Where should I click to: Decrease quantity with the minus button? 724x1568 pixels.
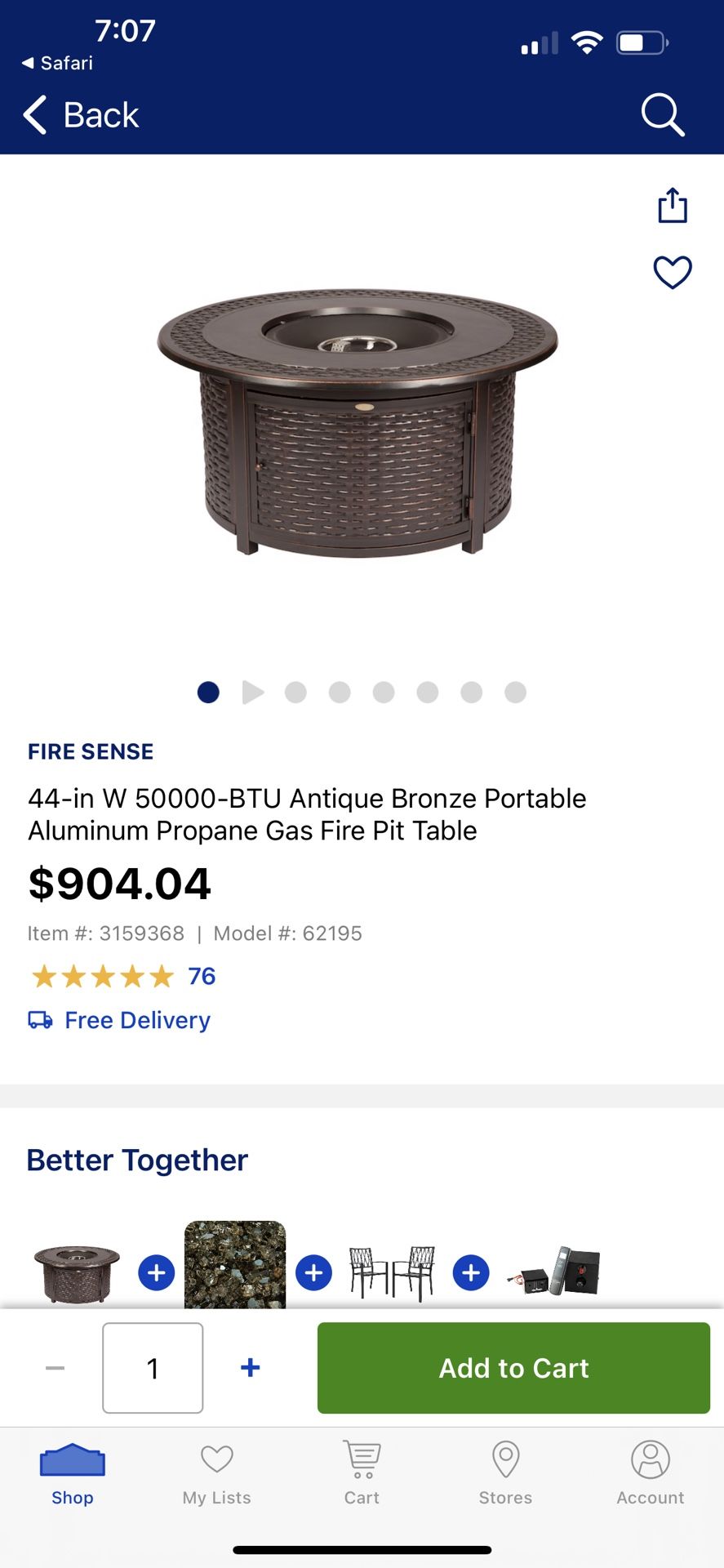coord(56,1368)
